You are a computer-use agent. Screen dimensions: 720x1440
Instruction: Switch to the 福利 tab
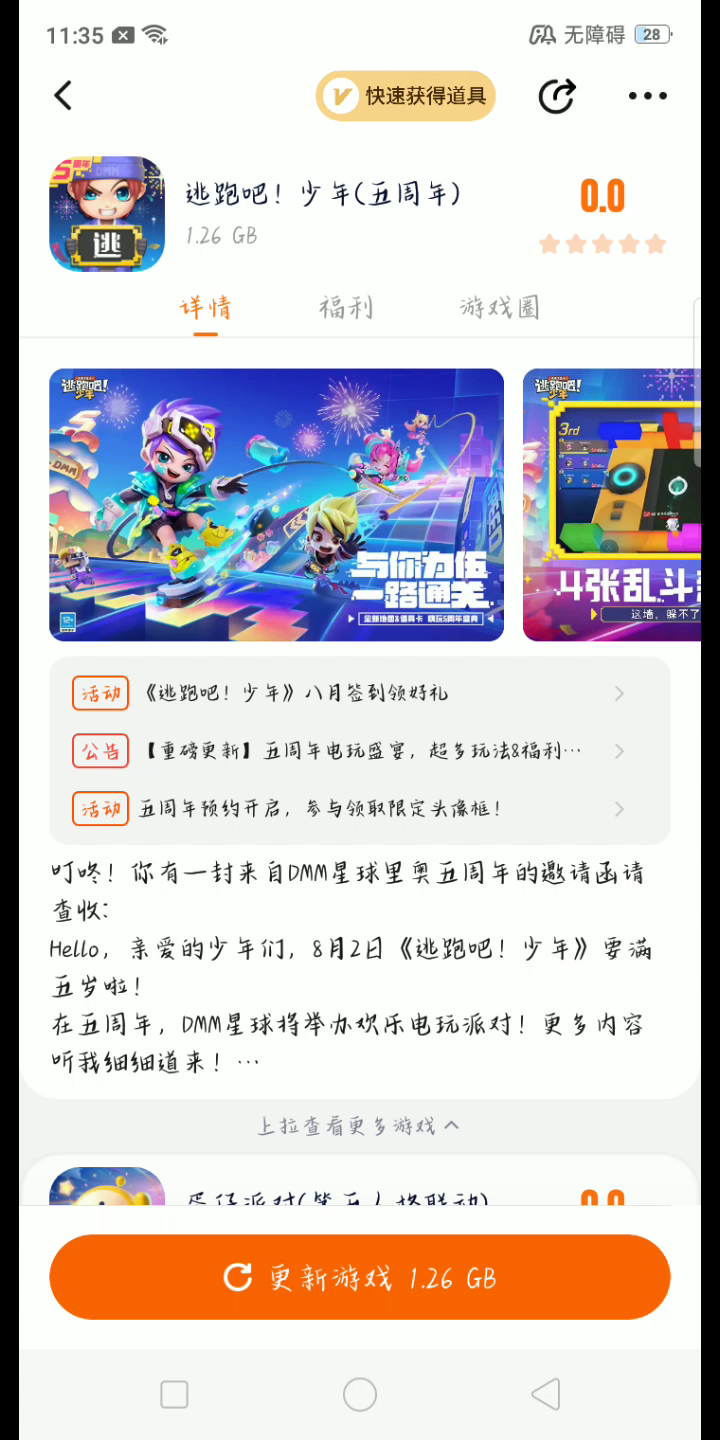(x=346, y=307)
